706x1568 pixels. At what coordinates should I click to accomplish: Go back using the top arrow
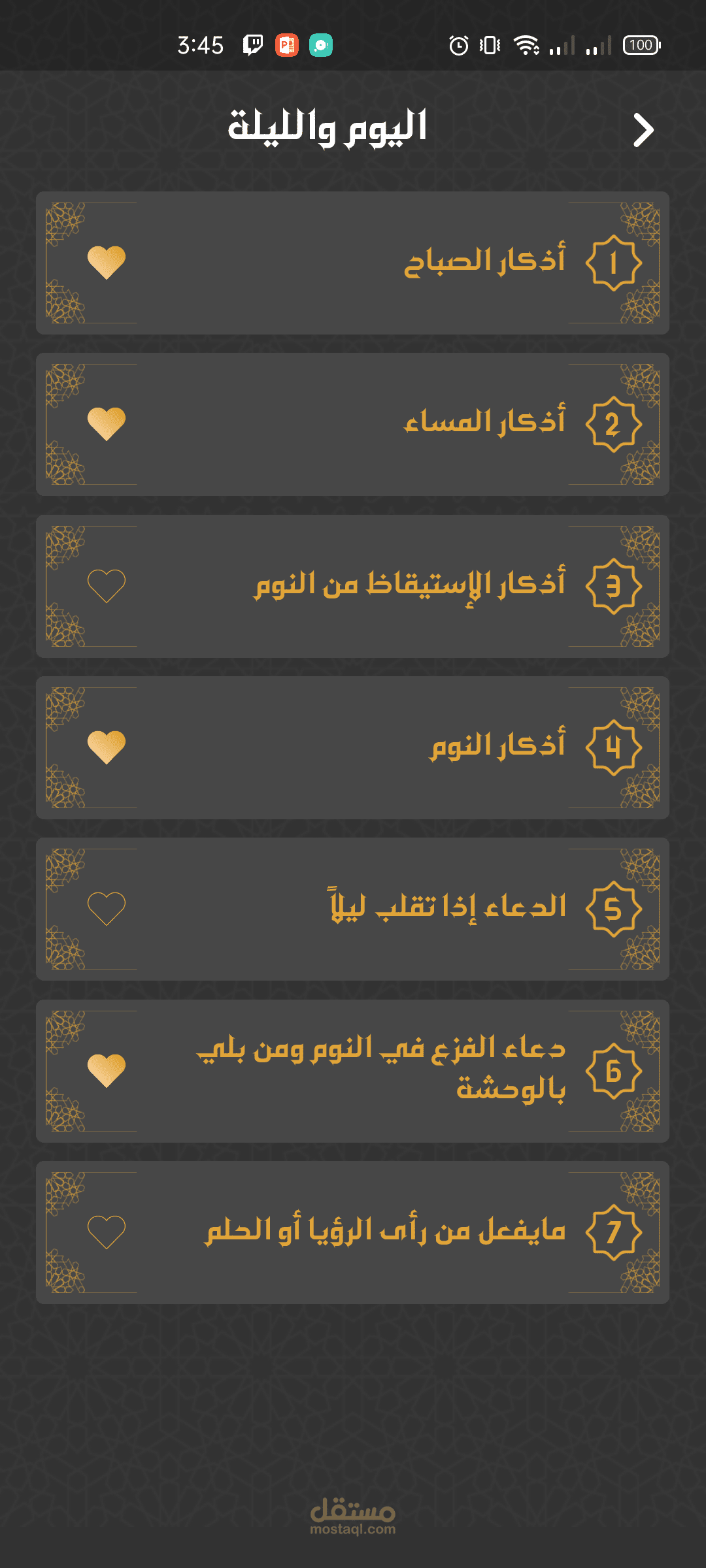(x=643, y=131)
